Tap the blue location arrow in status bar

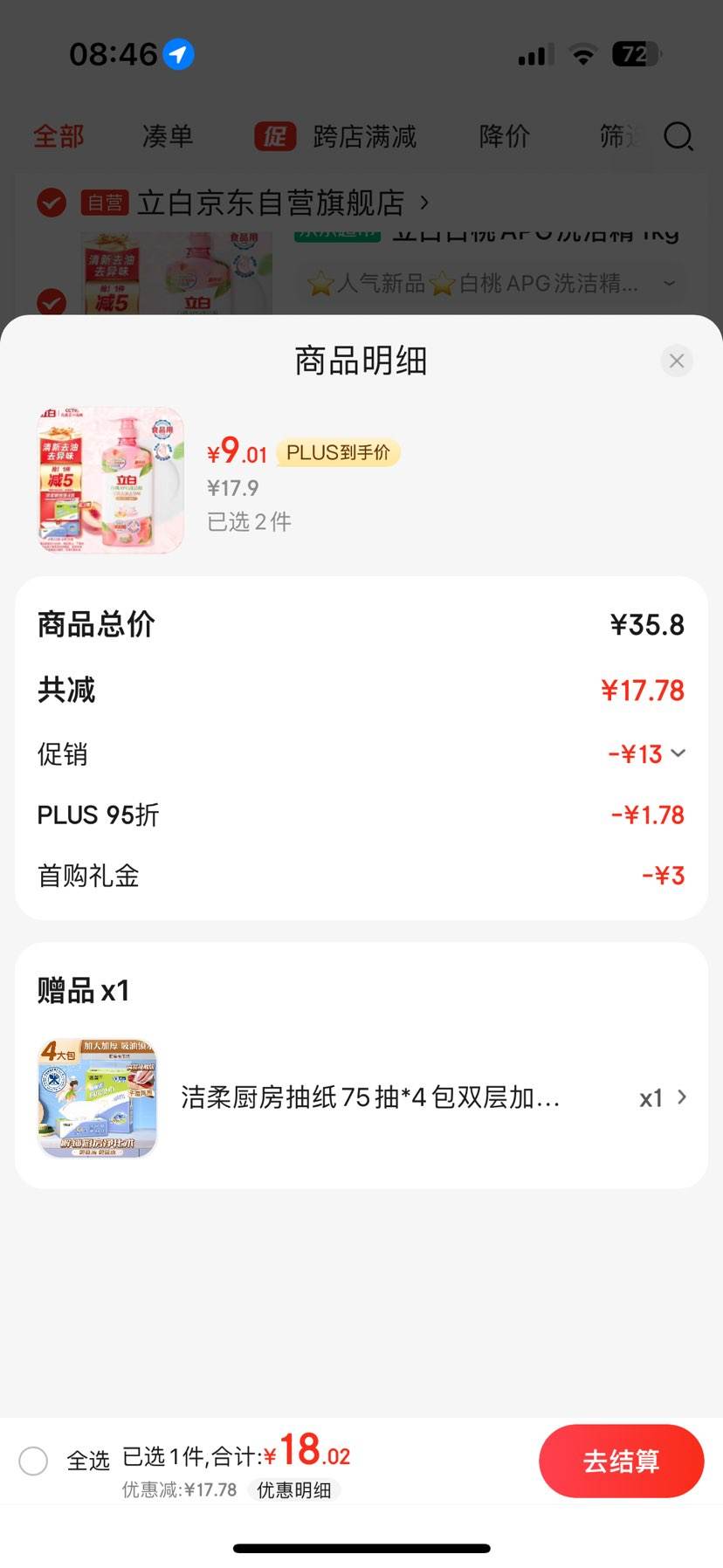177,54
